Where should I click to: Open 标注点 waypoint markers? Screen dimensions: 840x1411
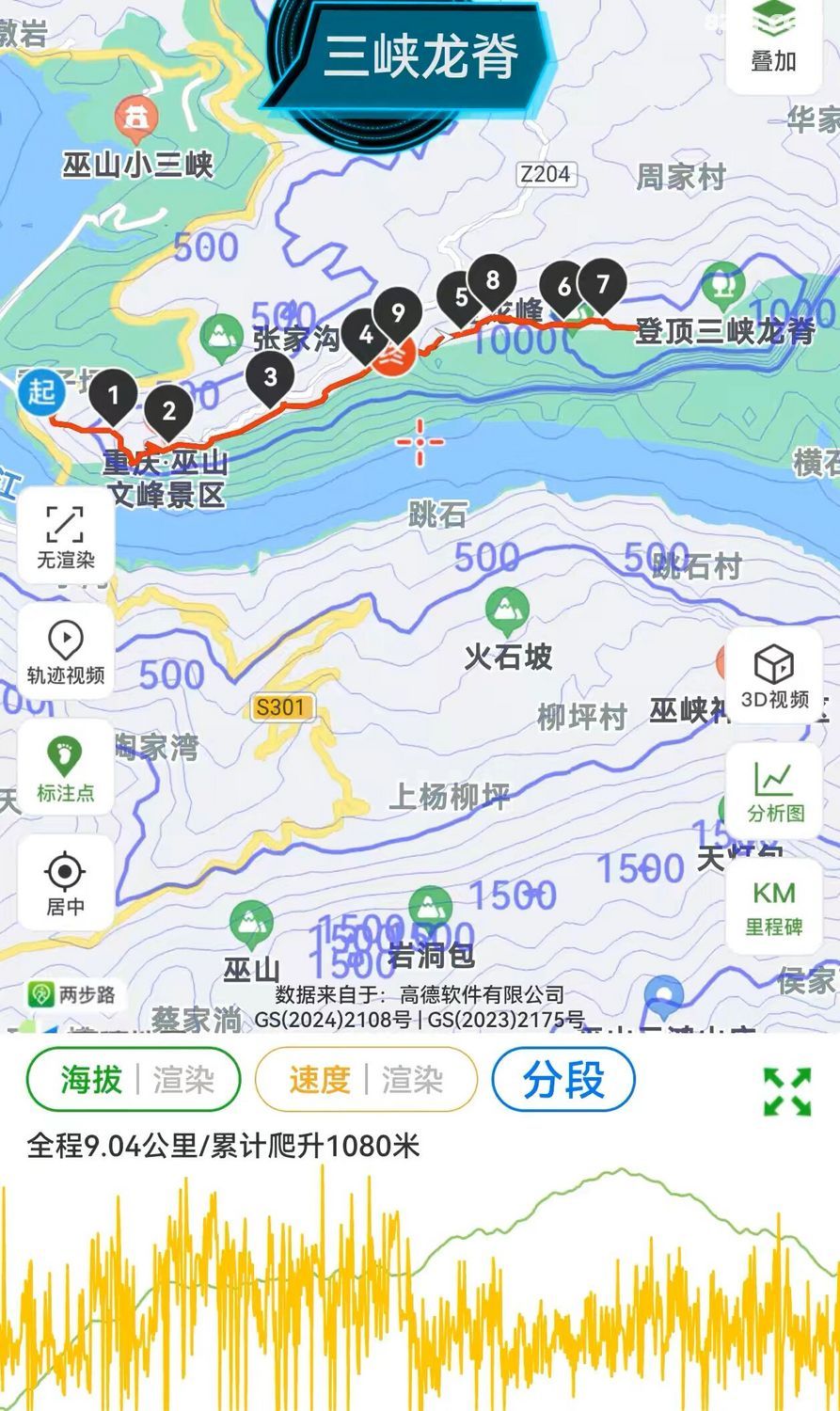(65, 769)
